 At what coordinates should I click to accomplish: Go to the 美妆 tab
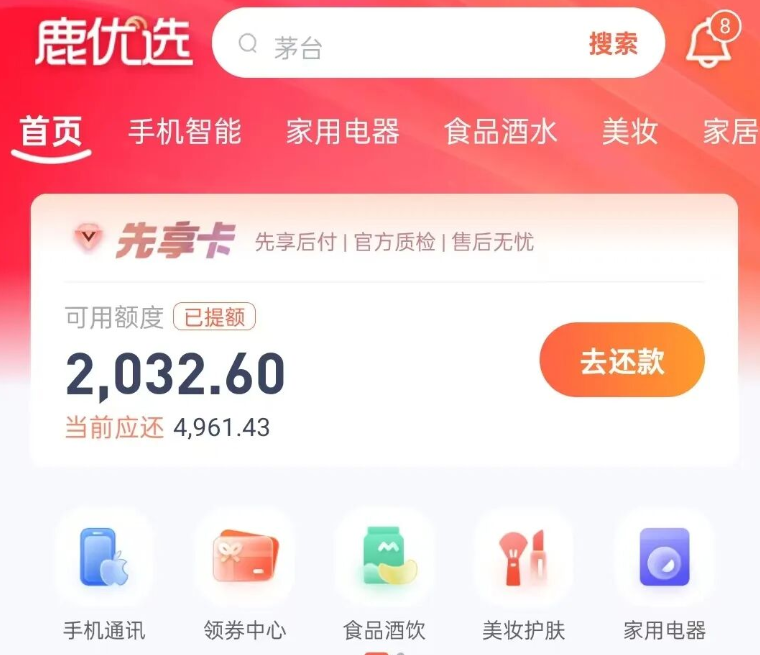click(630, 132)
